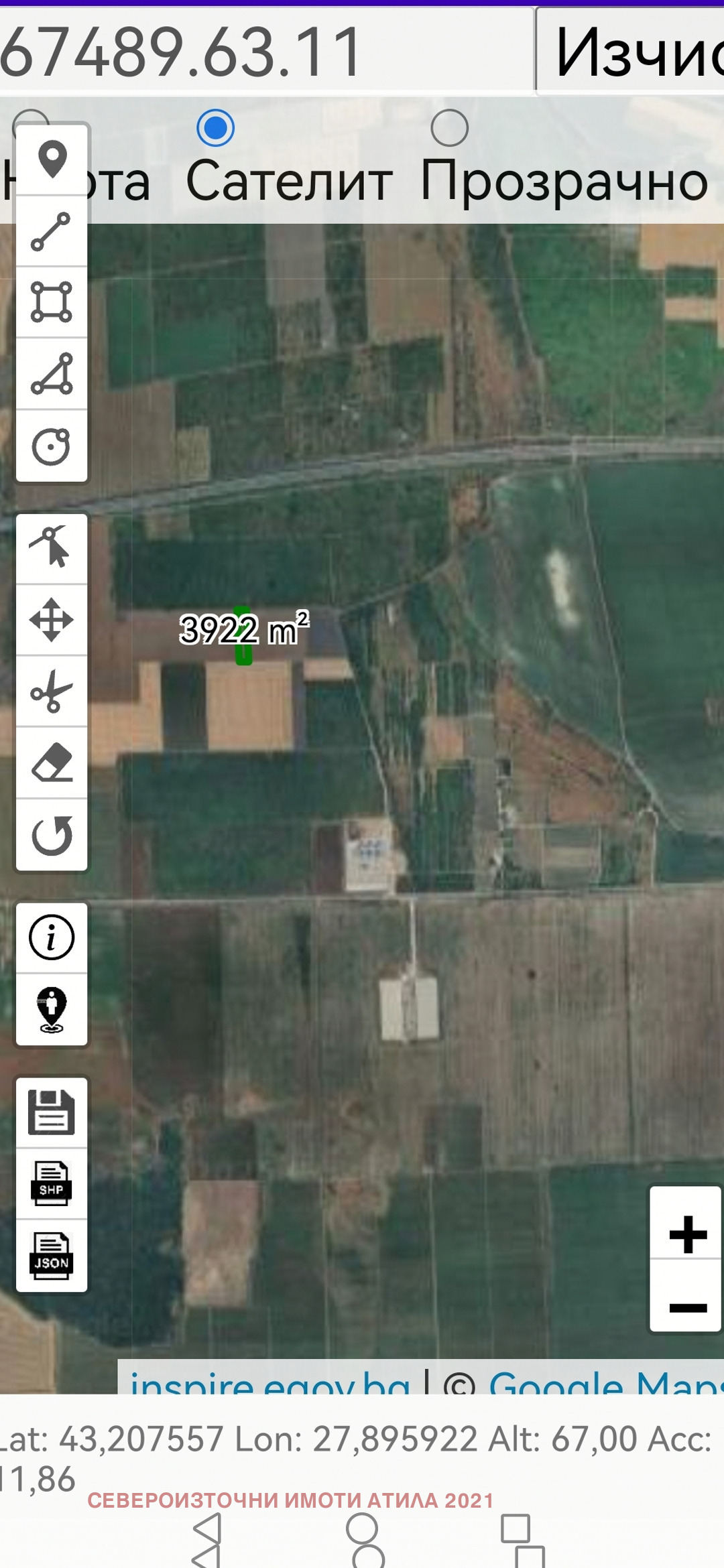Activate the scissors cut tool
The height and width of the screenshot is (1568, 724).
[52, 692]
